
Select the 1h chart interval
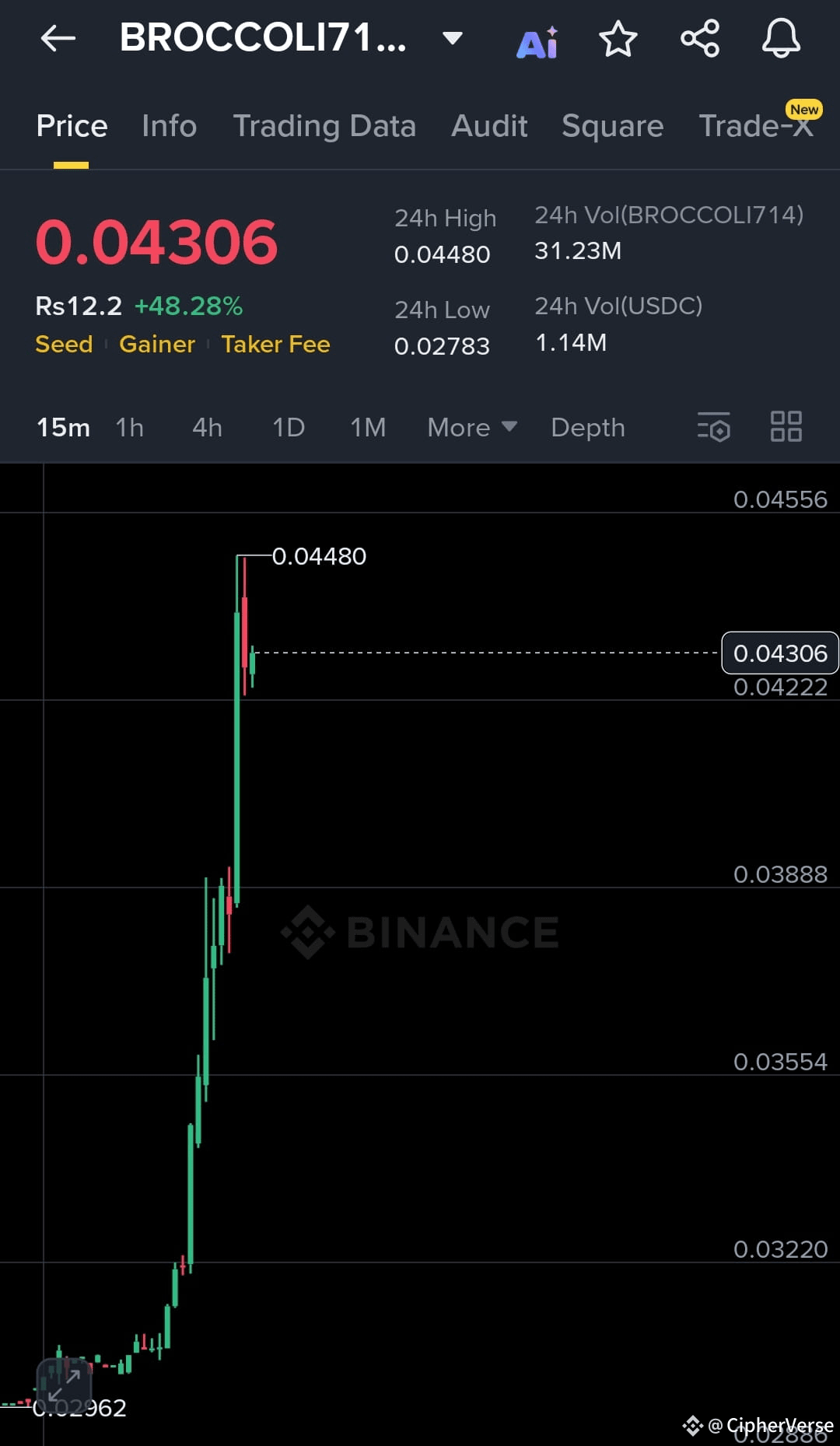coord(130,428)
